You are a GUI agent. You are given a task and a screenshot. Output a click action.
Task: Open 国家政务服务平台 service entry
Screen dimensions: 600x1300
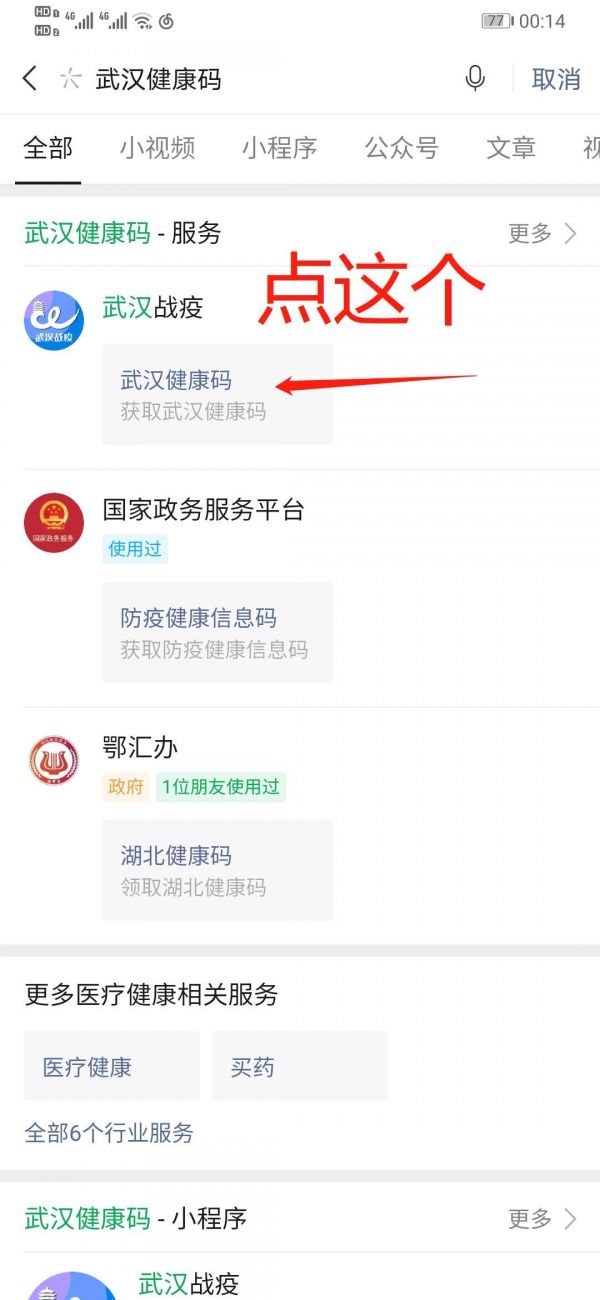pyautogui.click(x=203, y=510)
